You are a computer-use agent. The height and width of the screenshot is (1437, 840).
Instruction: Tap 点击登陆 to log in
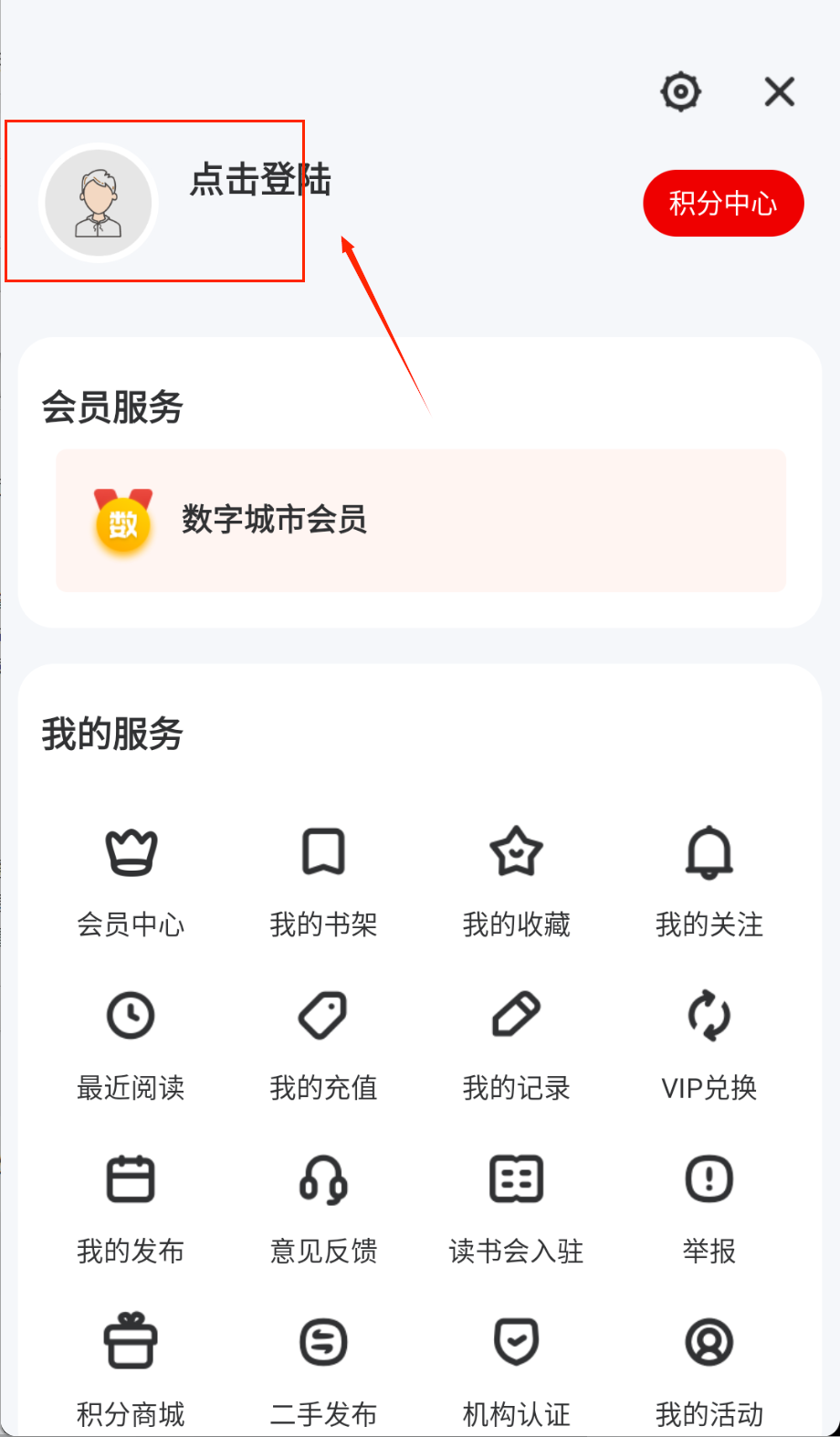[260, 180]
